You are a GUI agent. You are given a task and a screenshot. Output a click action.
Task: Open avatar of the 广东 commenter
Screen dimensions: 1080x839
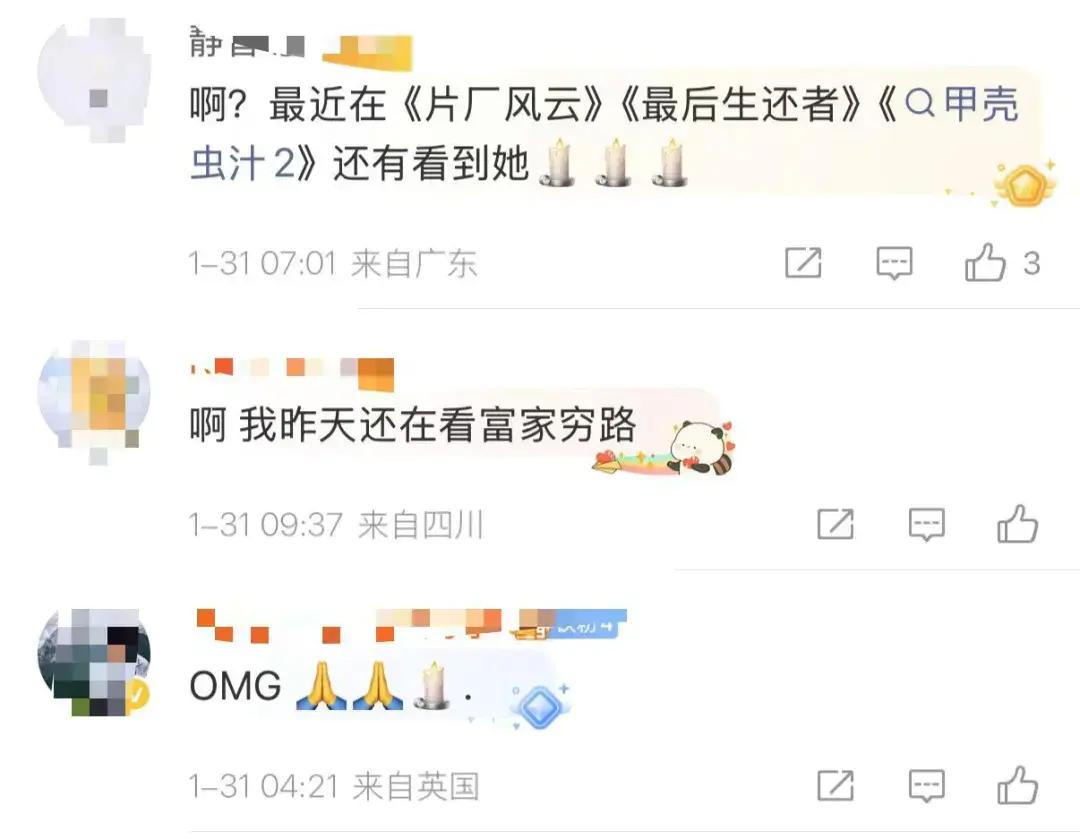click(94, 80)
